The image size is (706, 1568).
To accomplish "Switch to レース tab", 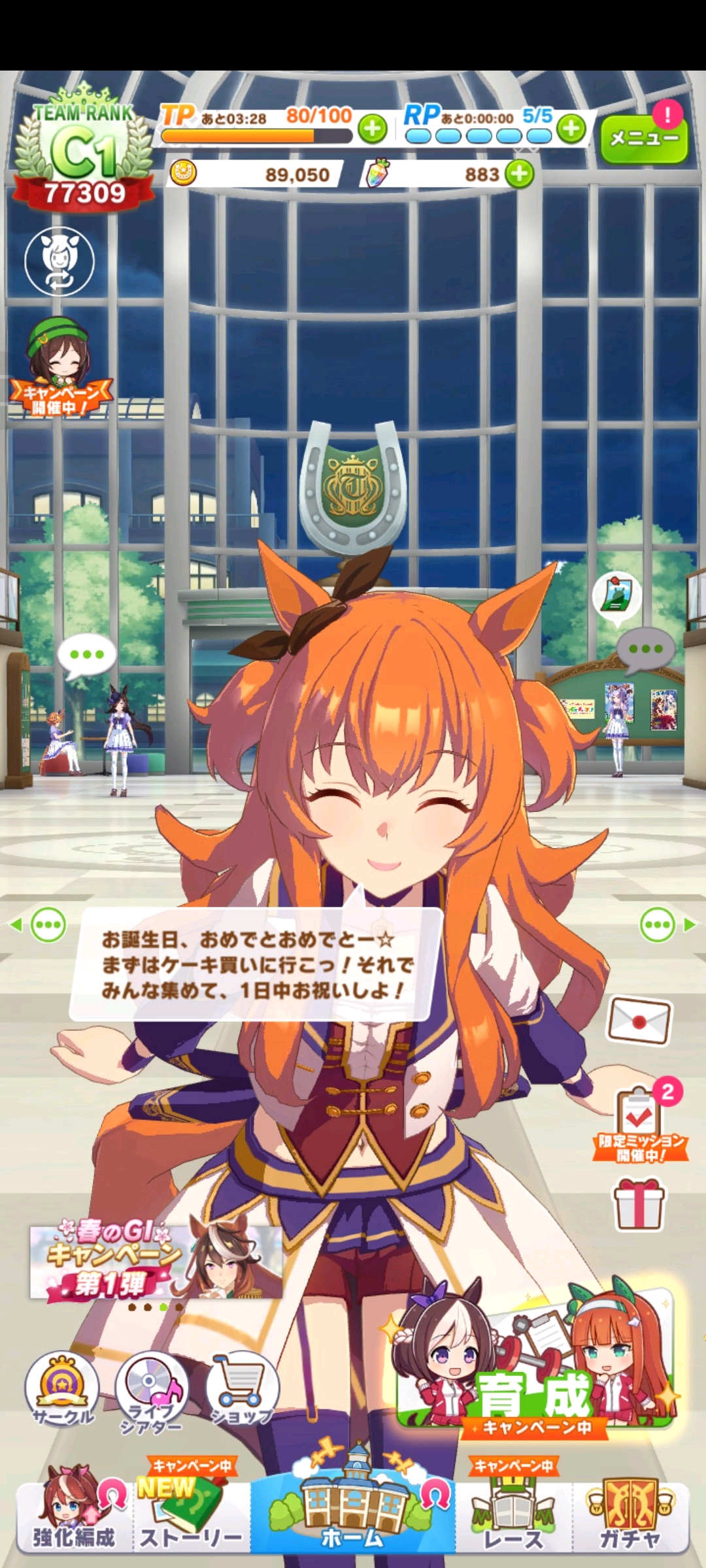I will coord(513,1516).
